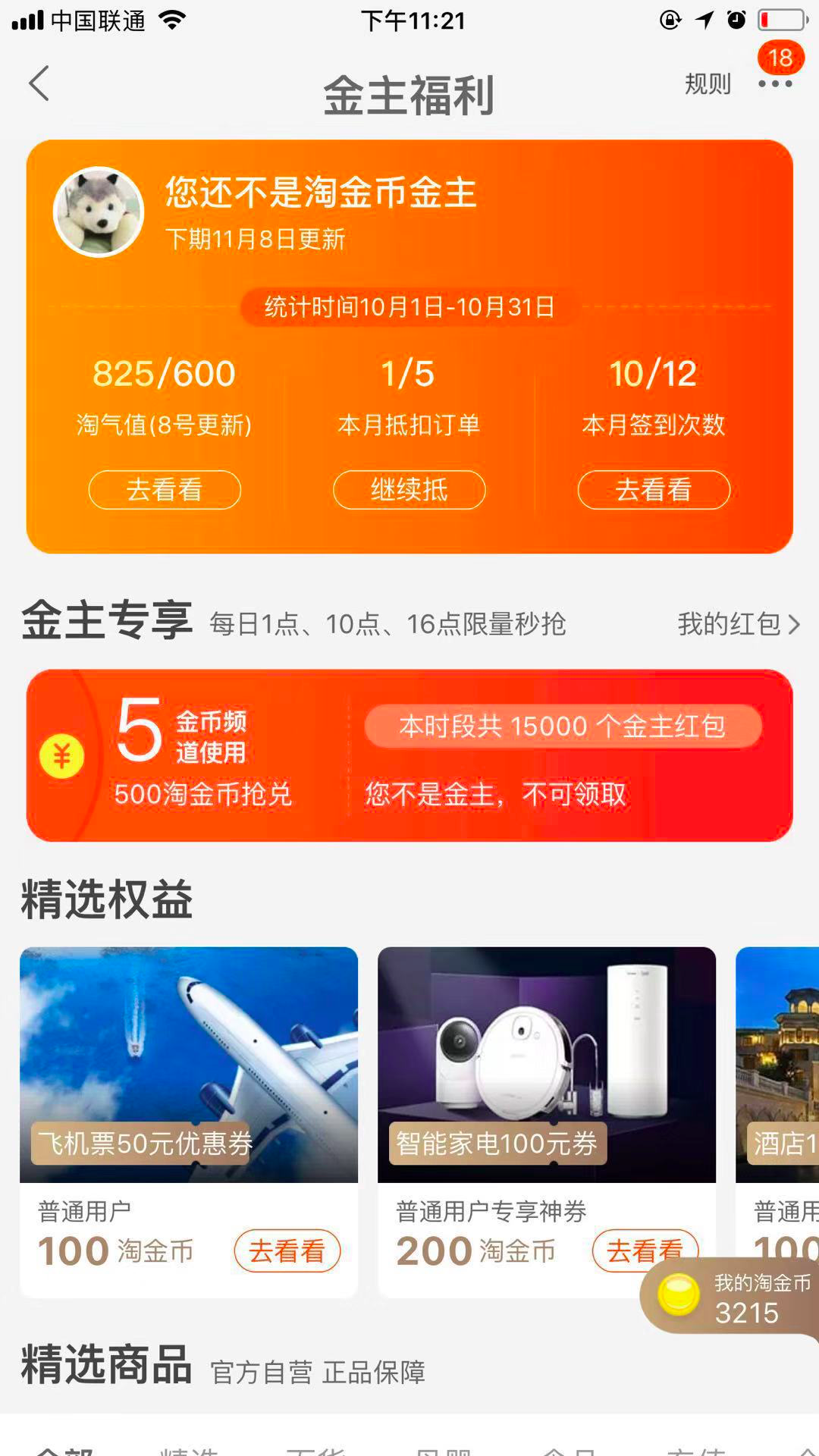Screen dimensions: 819x1456
Task: Tap 继续抵 under 本月抵扣订单
Action: (x=409, y=490)
